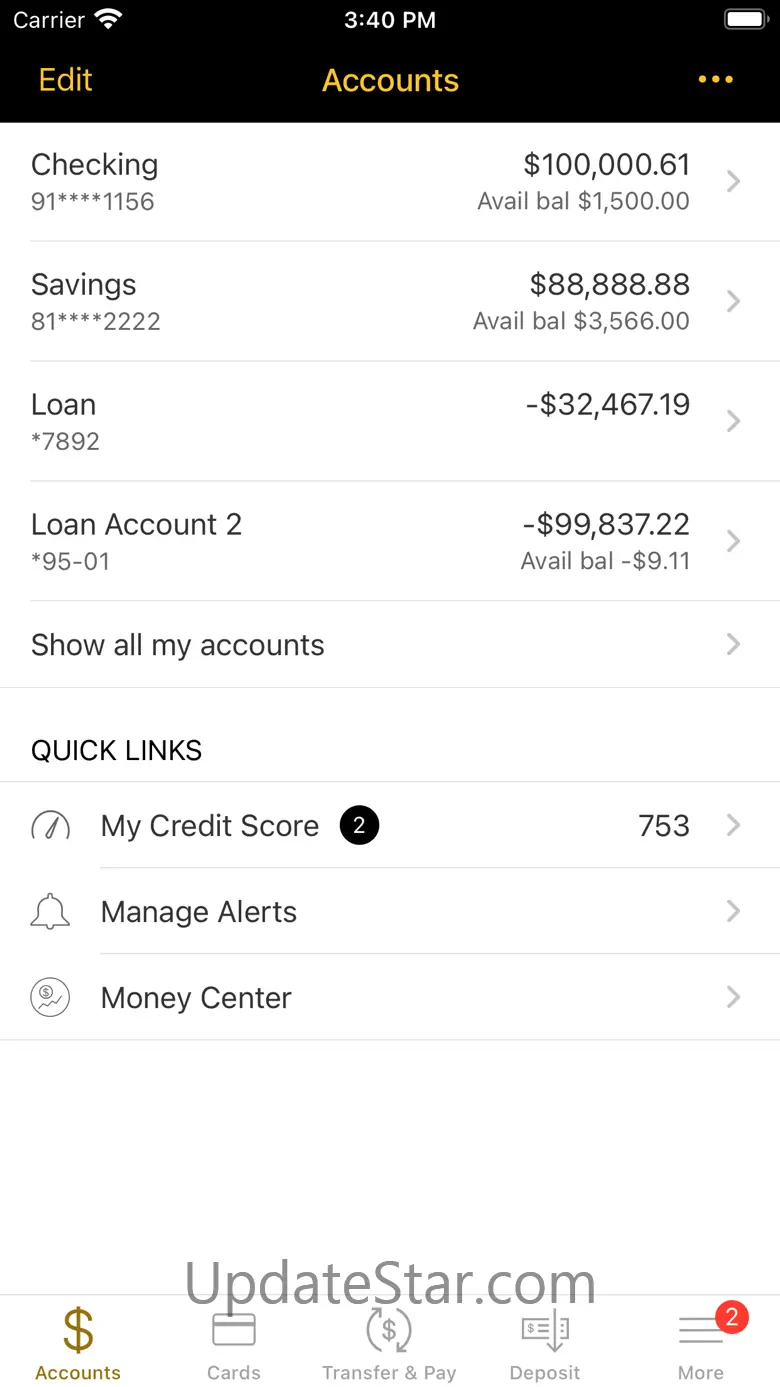Open the More tab

click(x=701, y=1343)
